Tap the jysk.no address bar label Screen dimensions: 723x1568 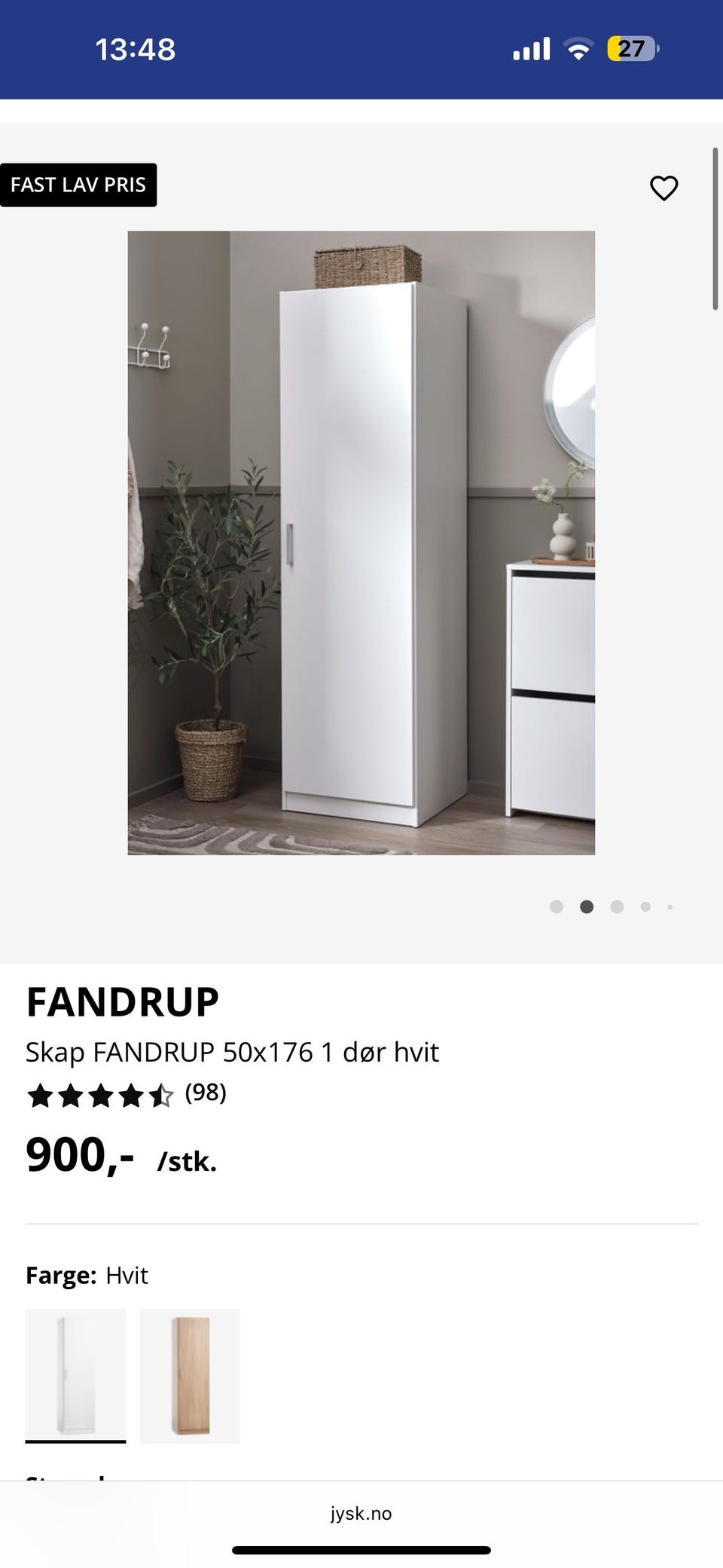[x=361, y=1512]
